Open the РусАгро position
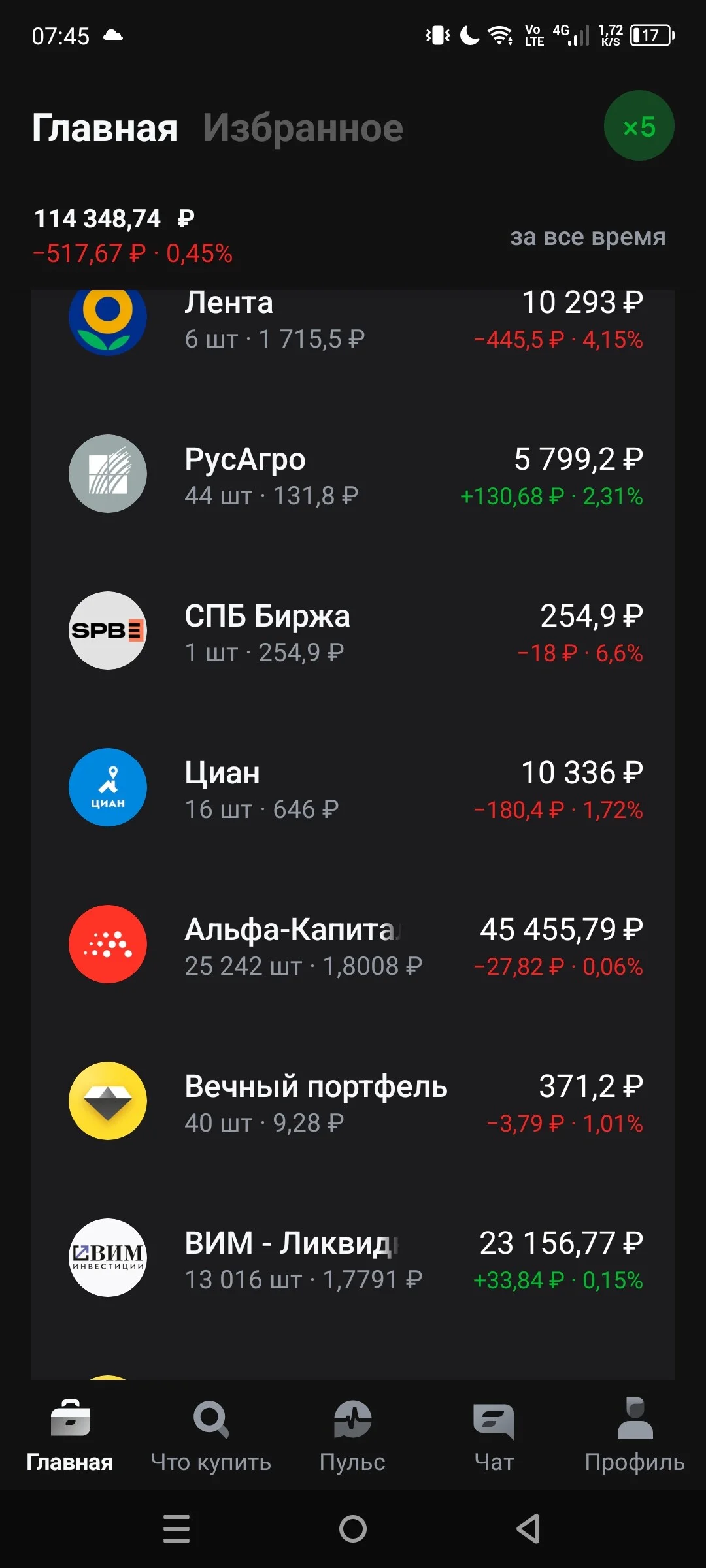The height and width of the screenshot is (1568, 706). [353, 474]
